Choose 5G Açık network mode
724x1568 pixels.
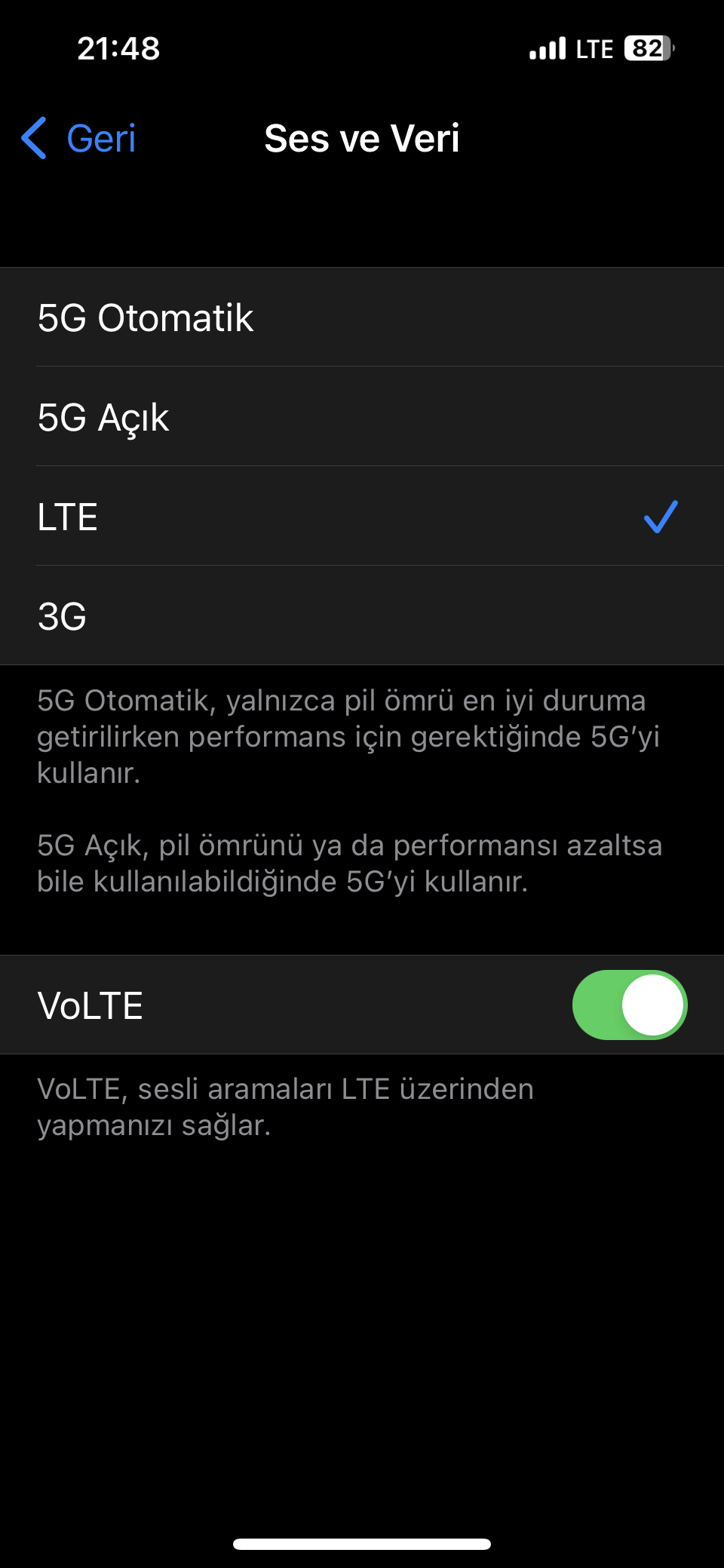pyautogui.click(x=362, y=417)
